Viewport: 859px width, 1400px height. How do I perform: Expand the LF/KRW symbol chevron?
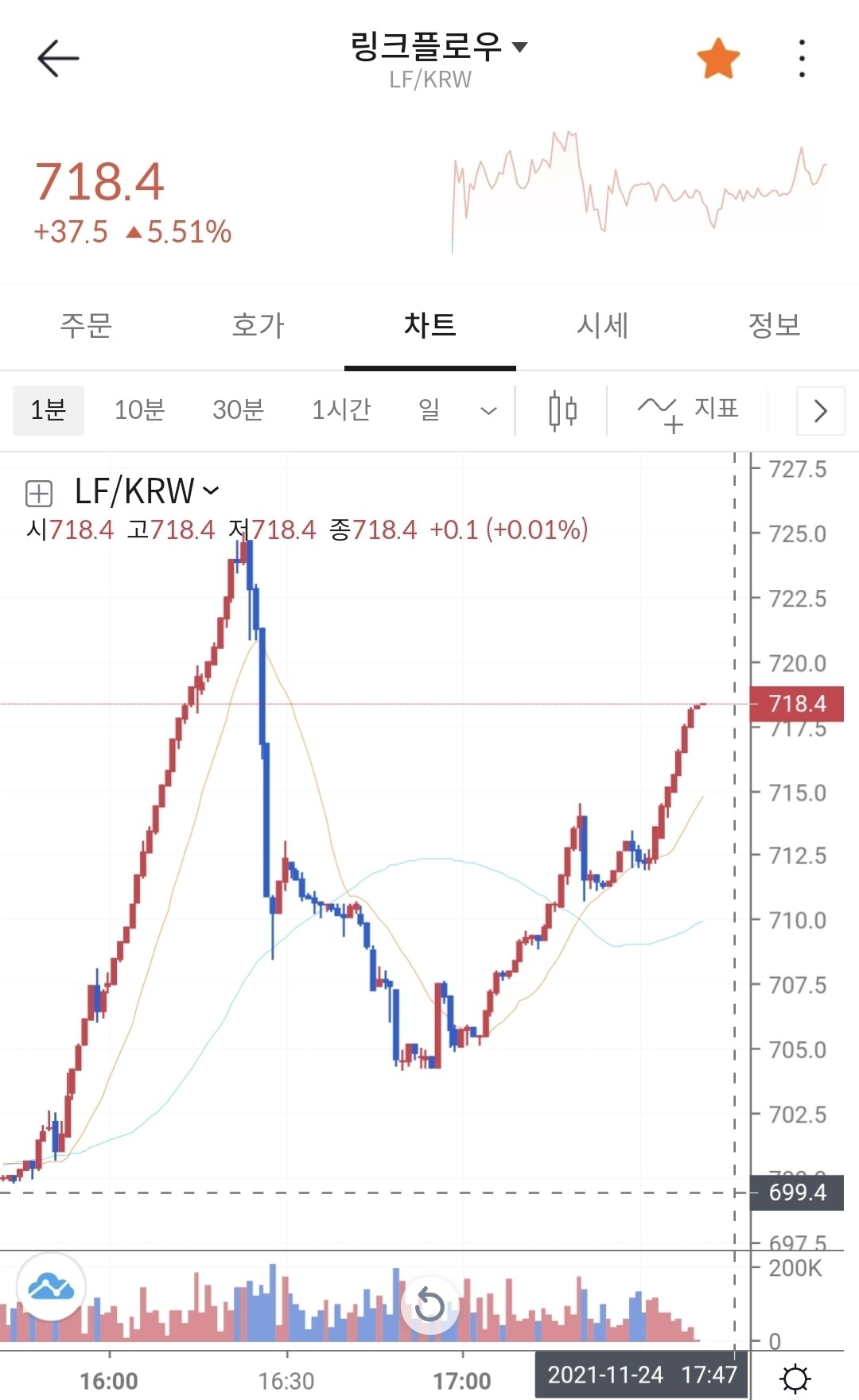point(212,493)
